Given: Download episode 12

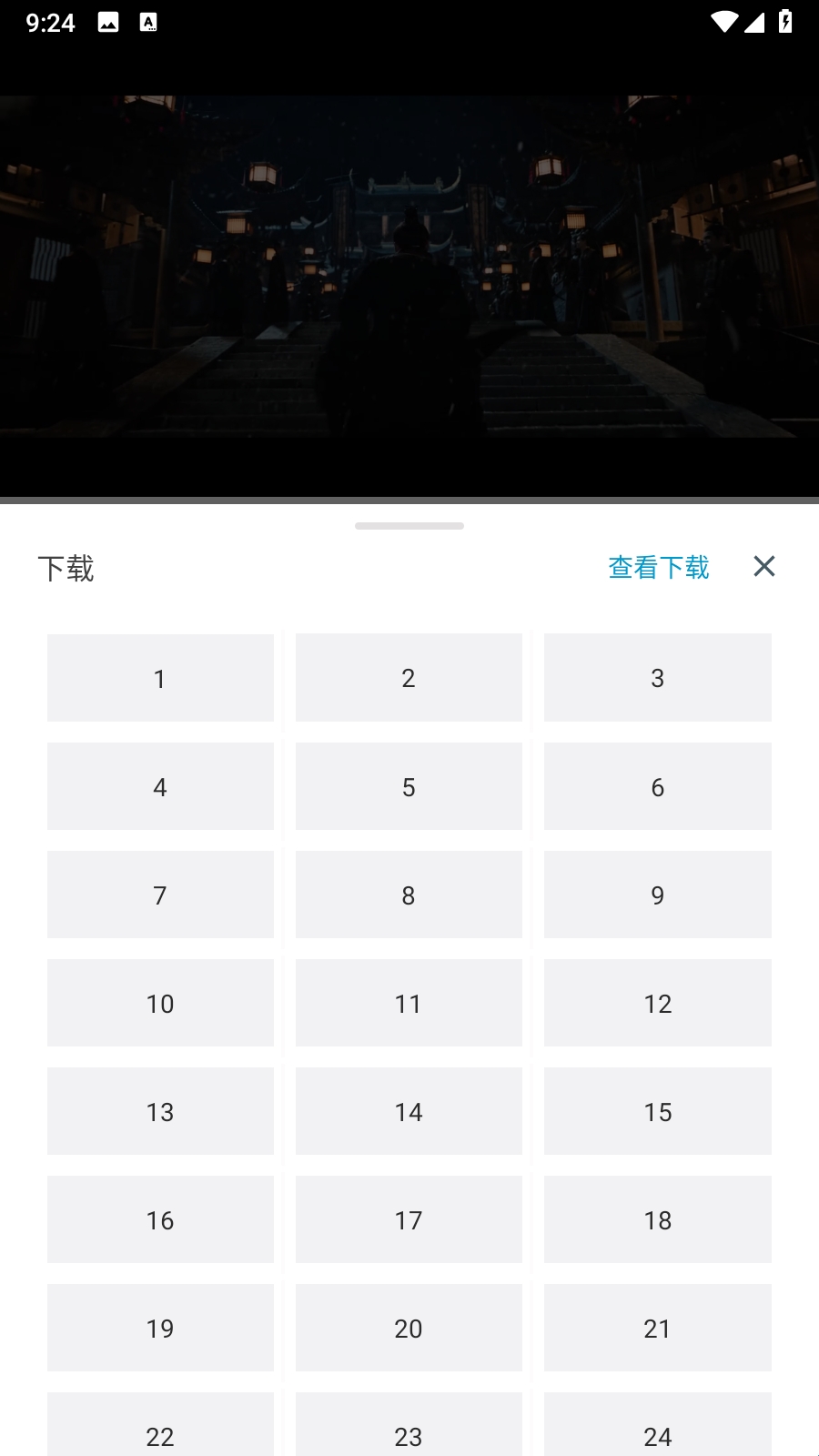Looking at the screenshot, I should (x=657, y=1003).
